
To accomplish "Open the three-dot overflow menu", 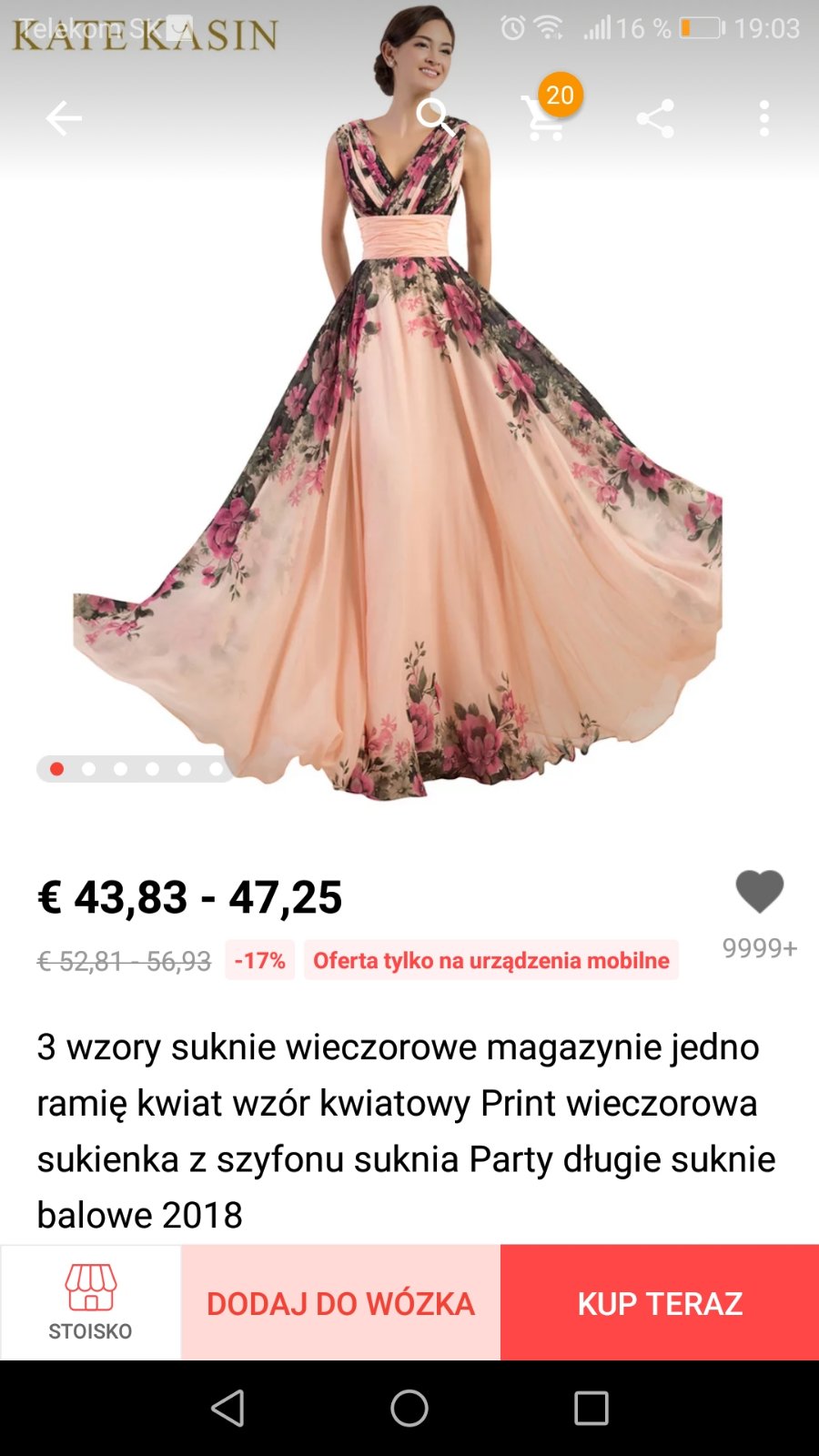I will pos(764,118).
